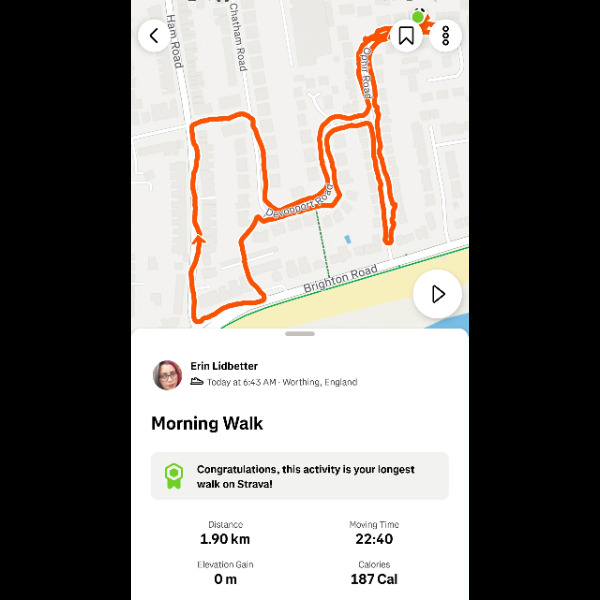The image size is (600, 600).
Task: Open Erin Lidbetter's profile picture
Action: click(x=168, y=375)
